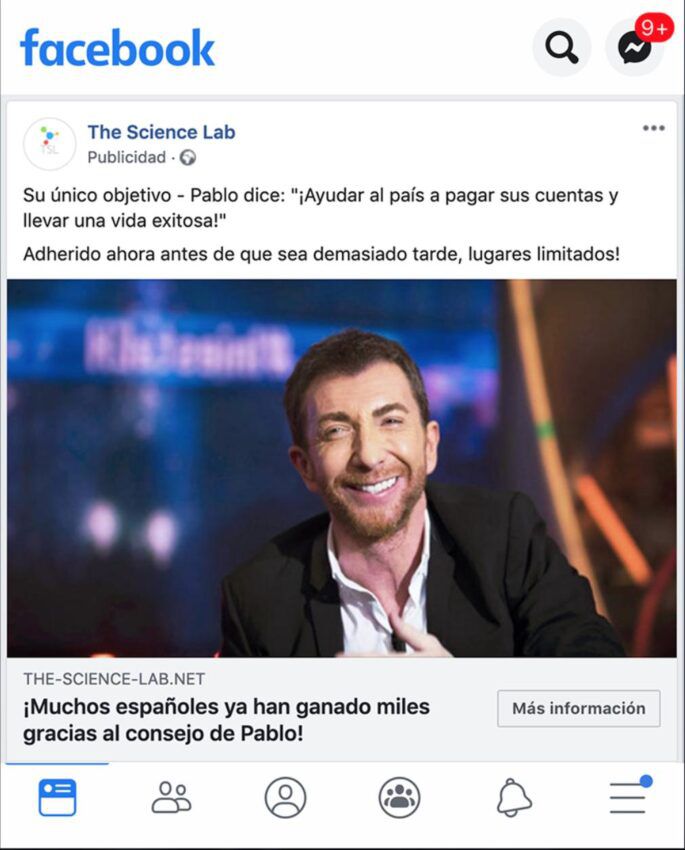Open Messenger chats
685x850 pixels.
[634, 47]
